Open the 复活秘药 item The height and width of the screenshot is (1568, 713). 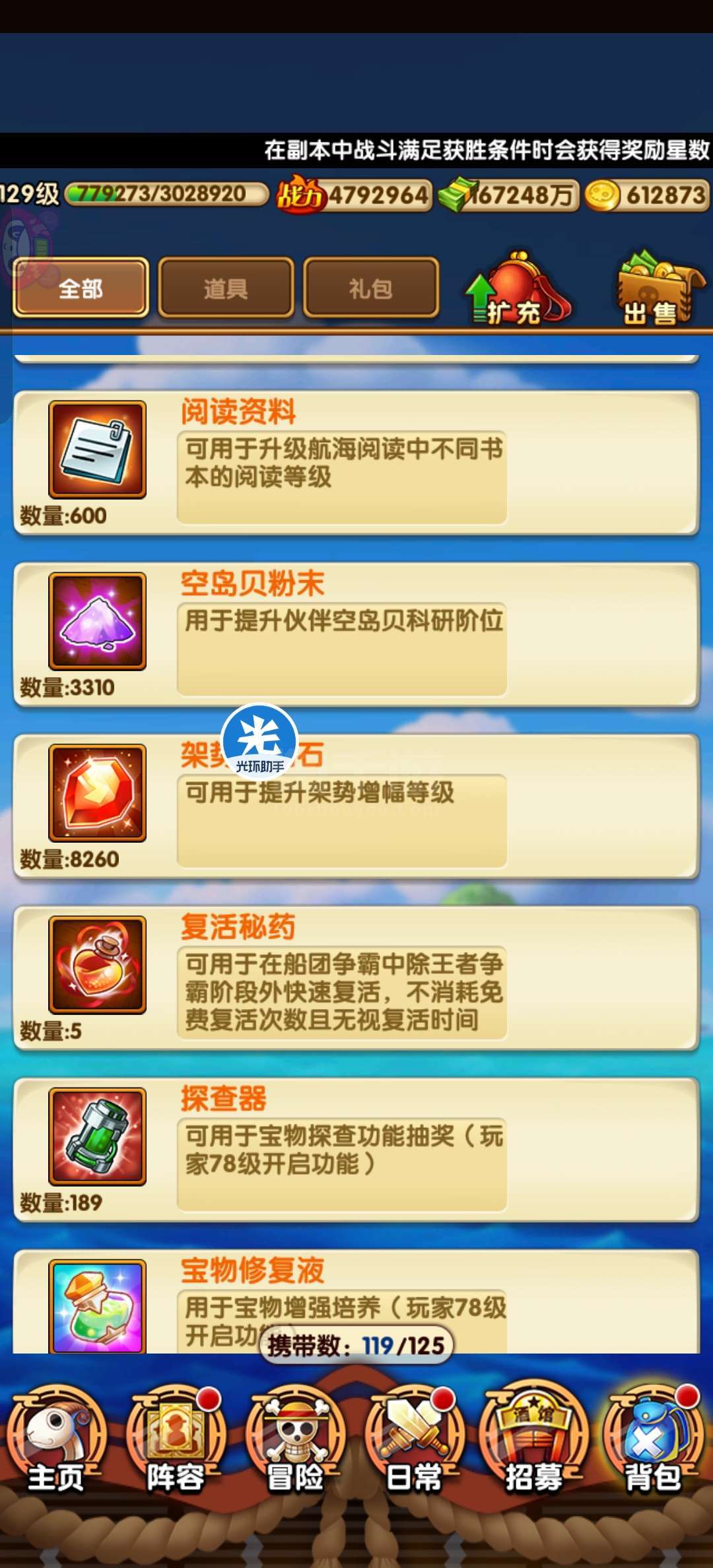pyautogui.click(x=356, y=977)
